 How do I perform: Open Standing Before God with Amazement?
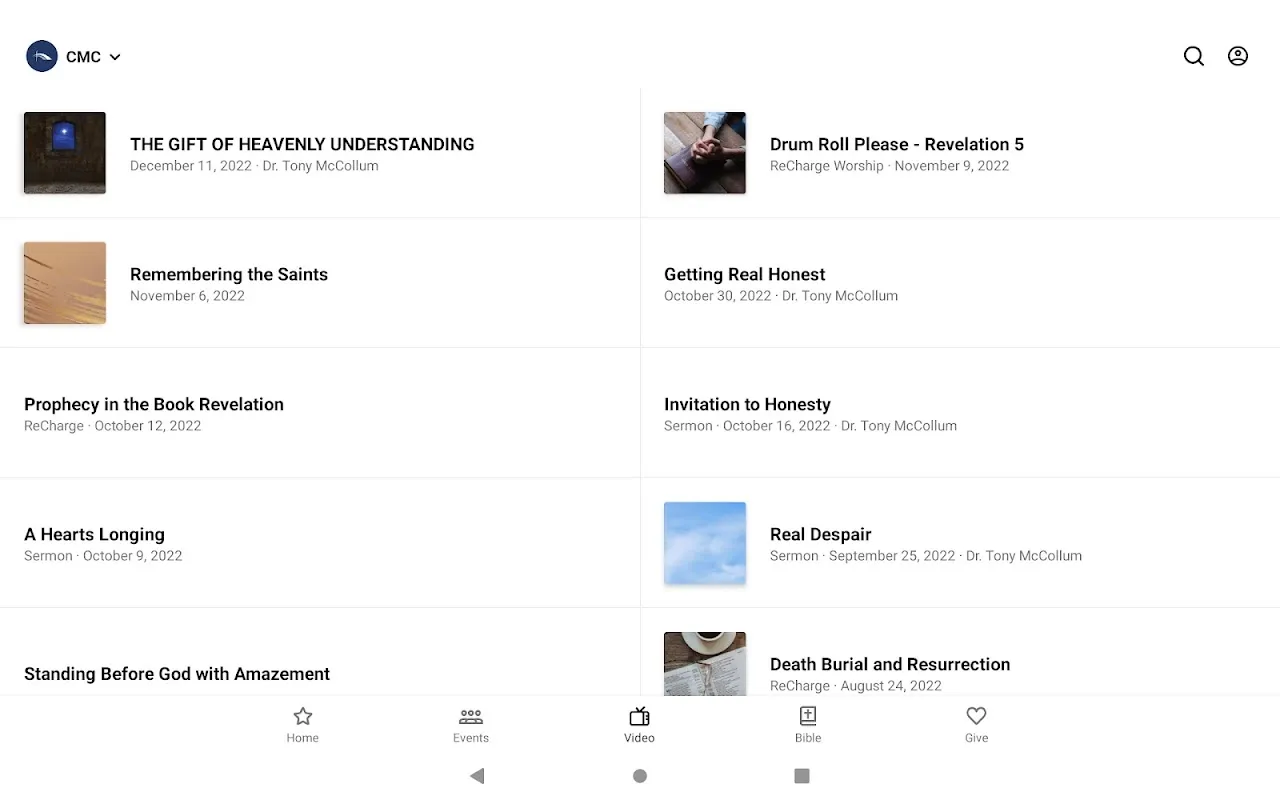[177, 673]
